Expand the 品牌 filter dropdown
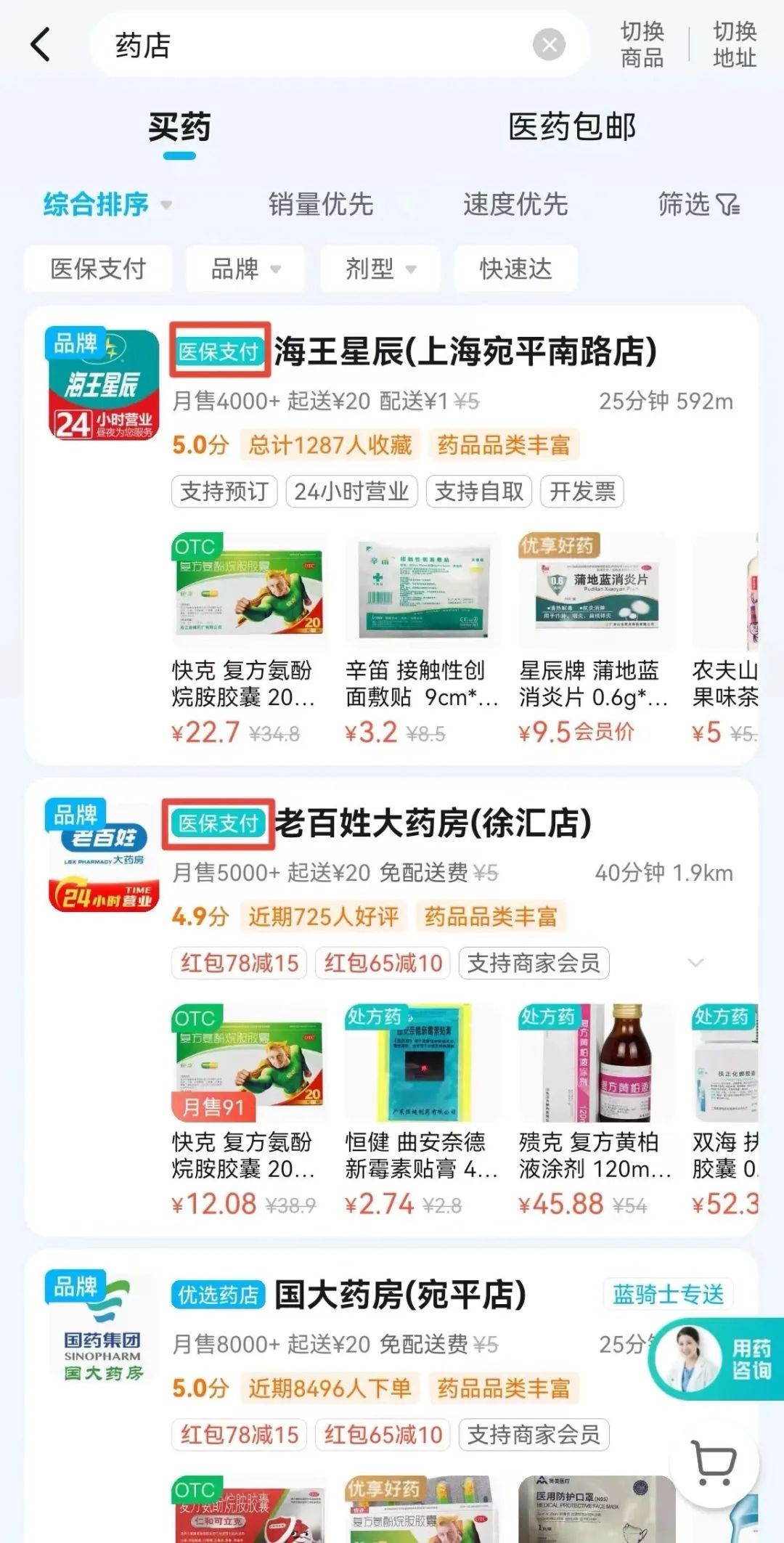This screenshot has width=784, height=1543. (245, 269)
